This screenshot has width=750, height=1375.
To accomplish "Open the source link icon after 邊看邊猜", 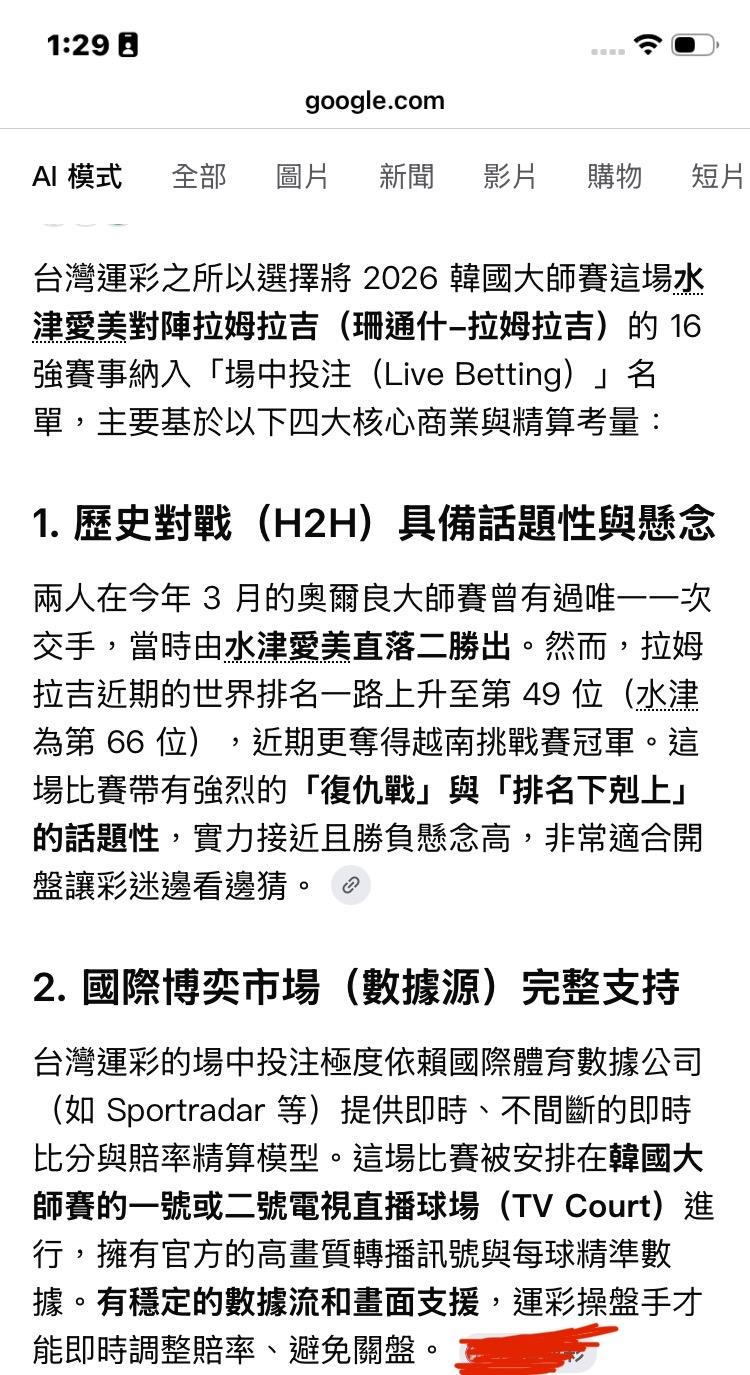I will coord(351,885).
